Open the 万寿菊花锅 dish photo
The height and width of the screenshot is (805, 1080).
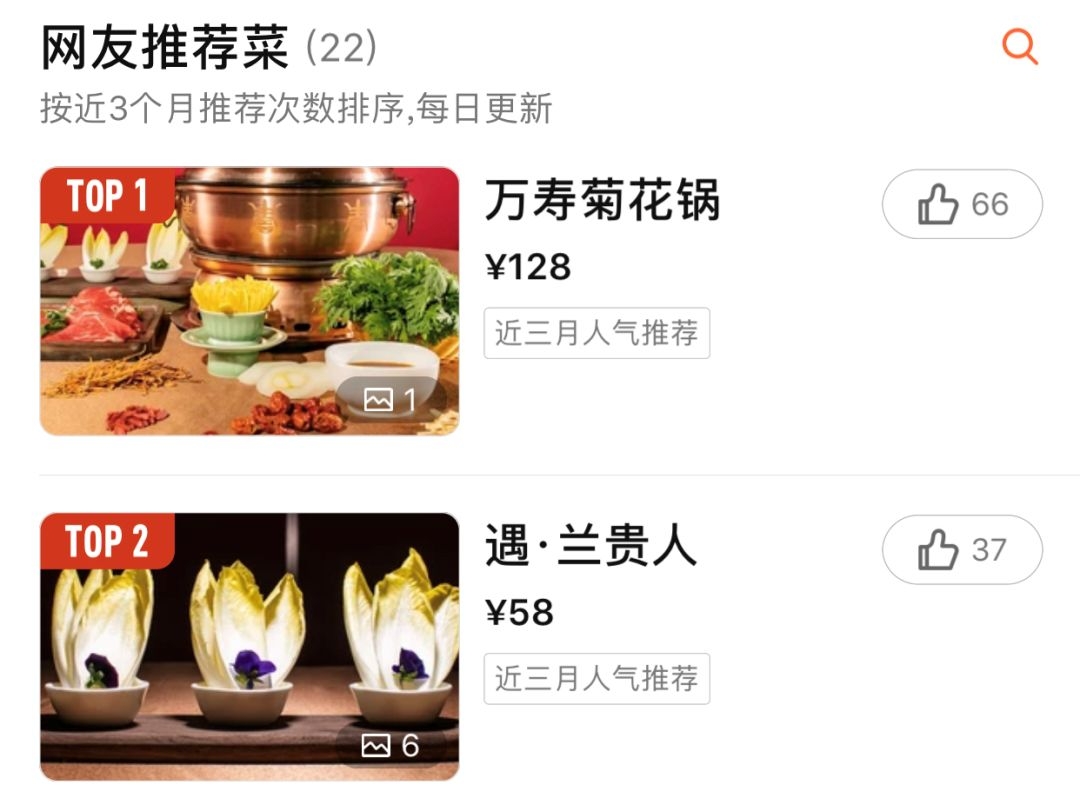coord(249,301)
